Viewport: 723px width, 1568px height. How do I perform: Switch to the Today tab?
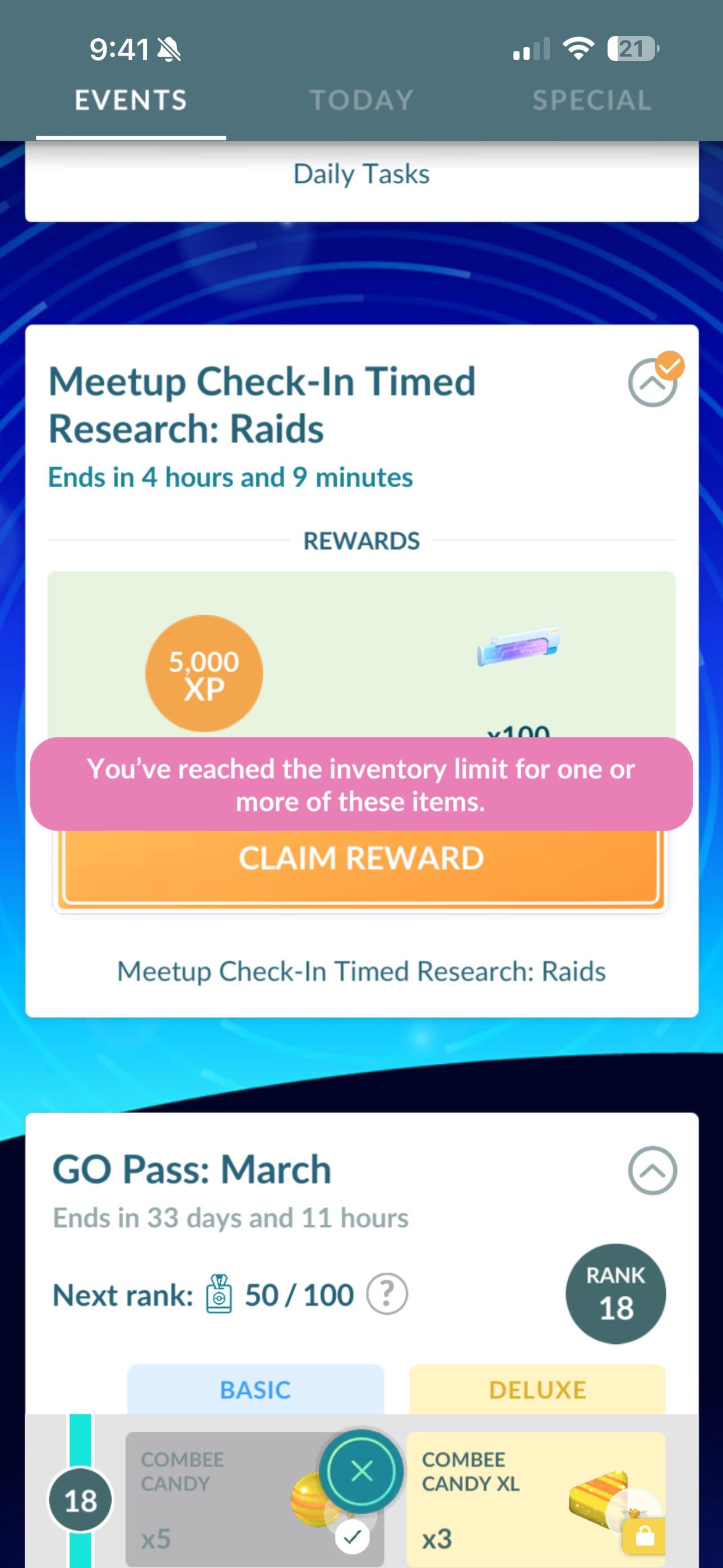pos(361,100)
